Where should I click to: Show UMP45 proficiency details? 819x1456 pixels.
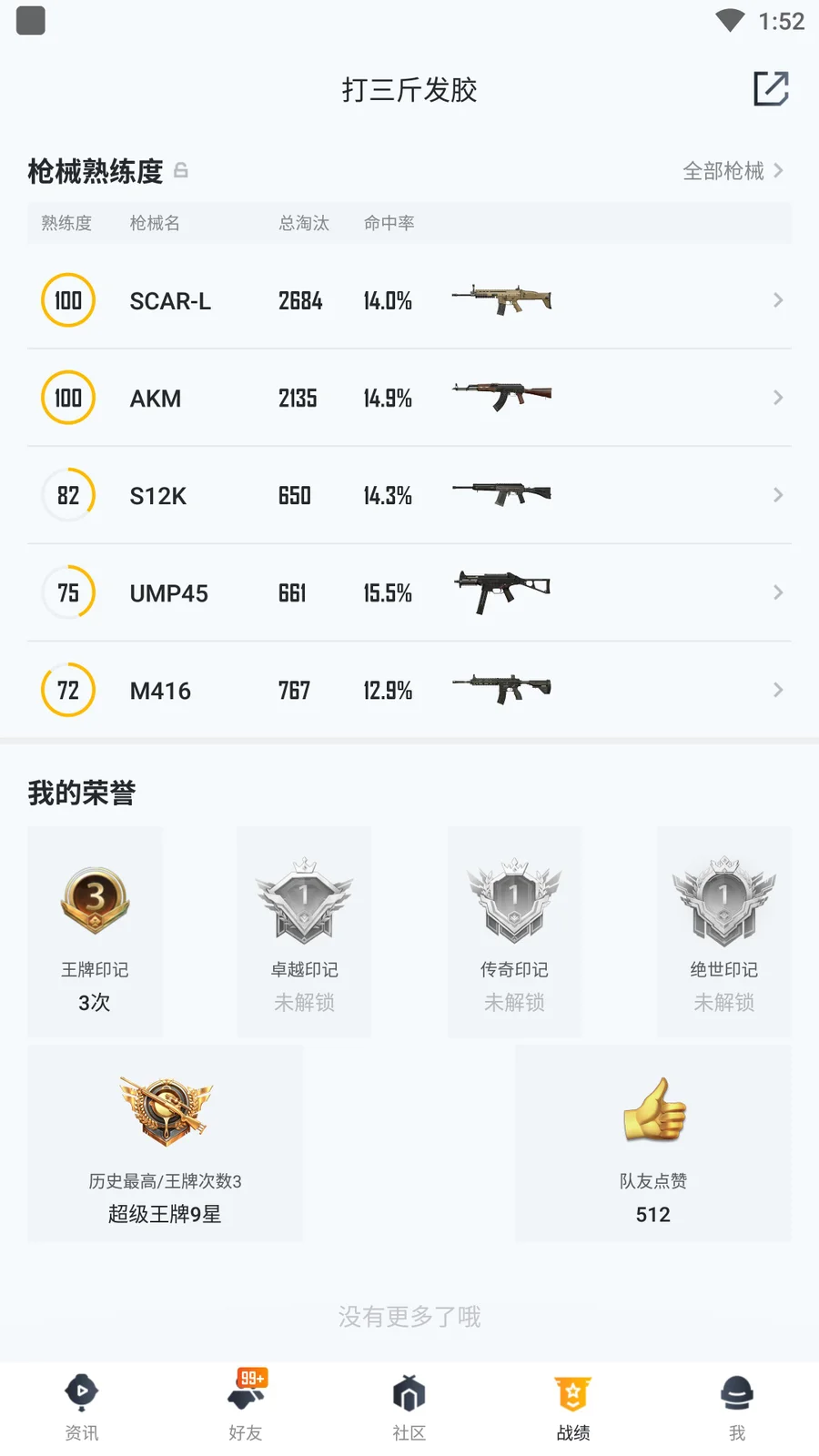click(409, 592)
